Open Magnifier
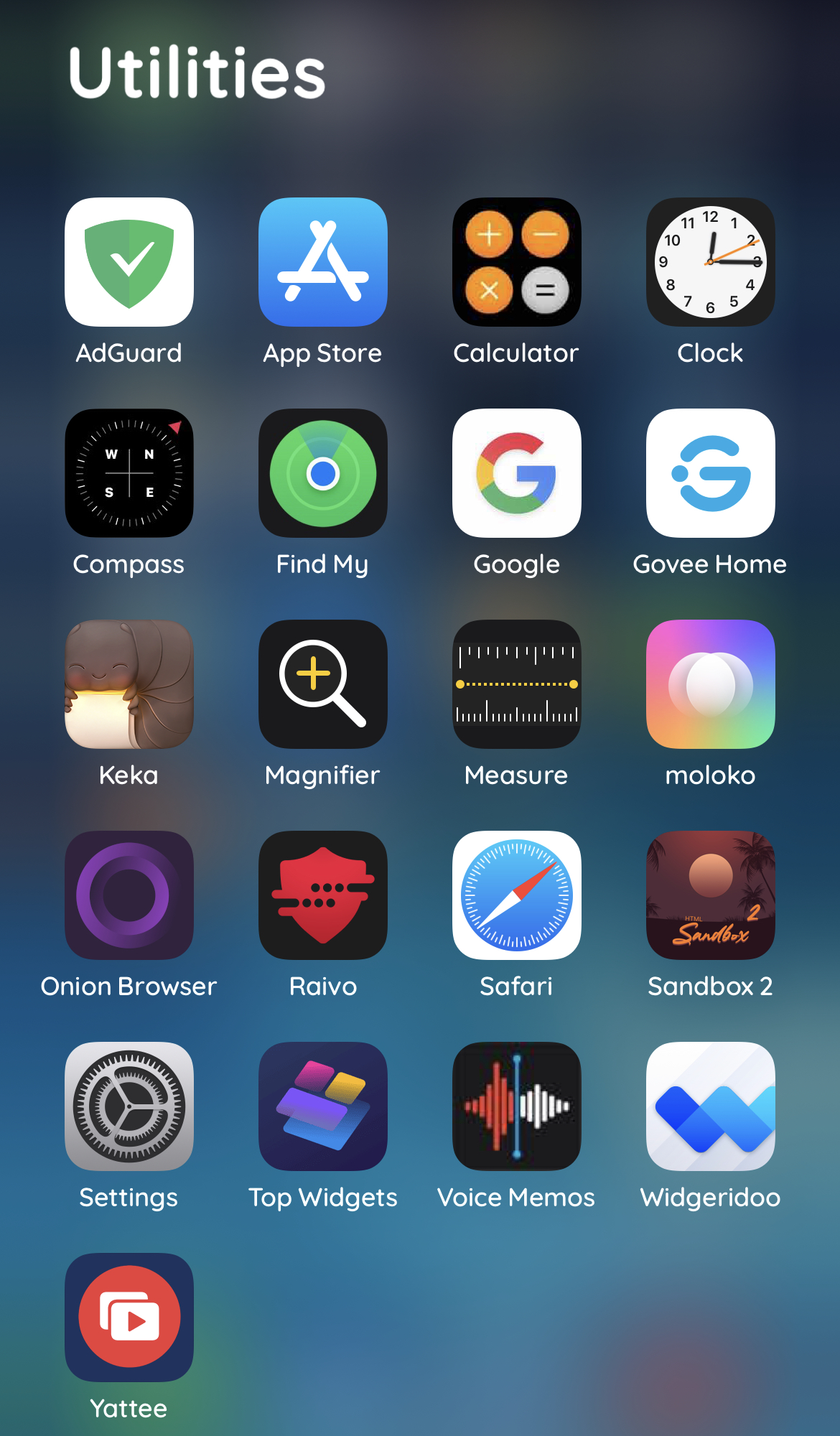The height and width of the screenshot is (1436, 840). coord(323,684)
